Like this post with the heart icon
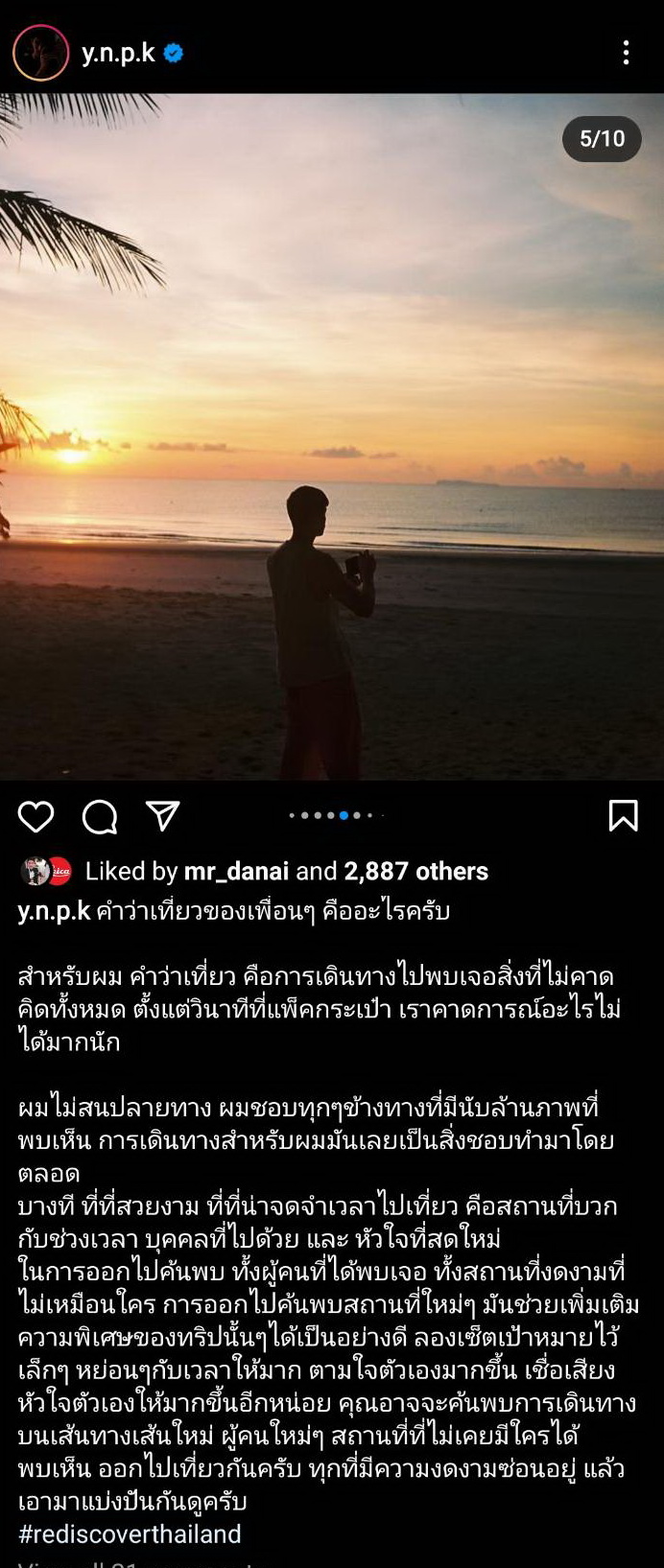The width and height of the screenshot is (664, 1568). pos(36,816)
